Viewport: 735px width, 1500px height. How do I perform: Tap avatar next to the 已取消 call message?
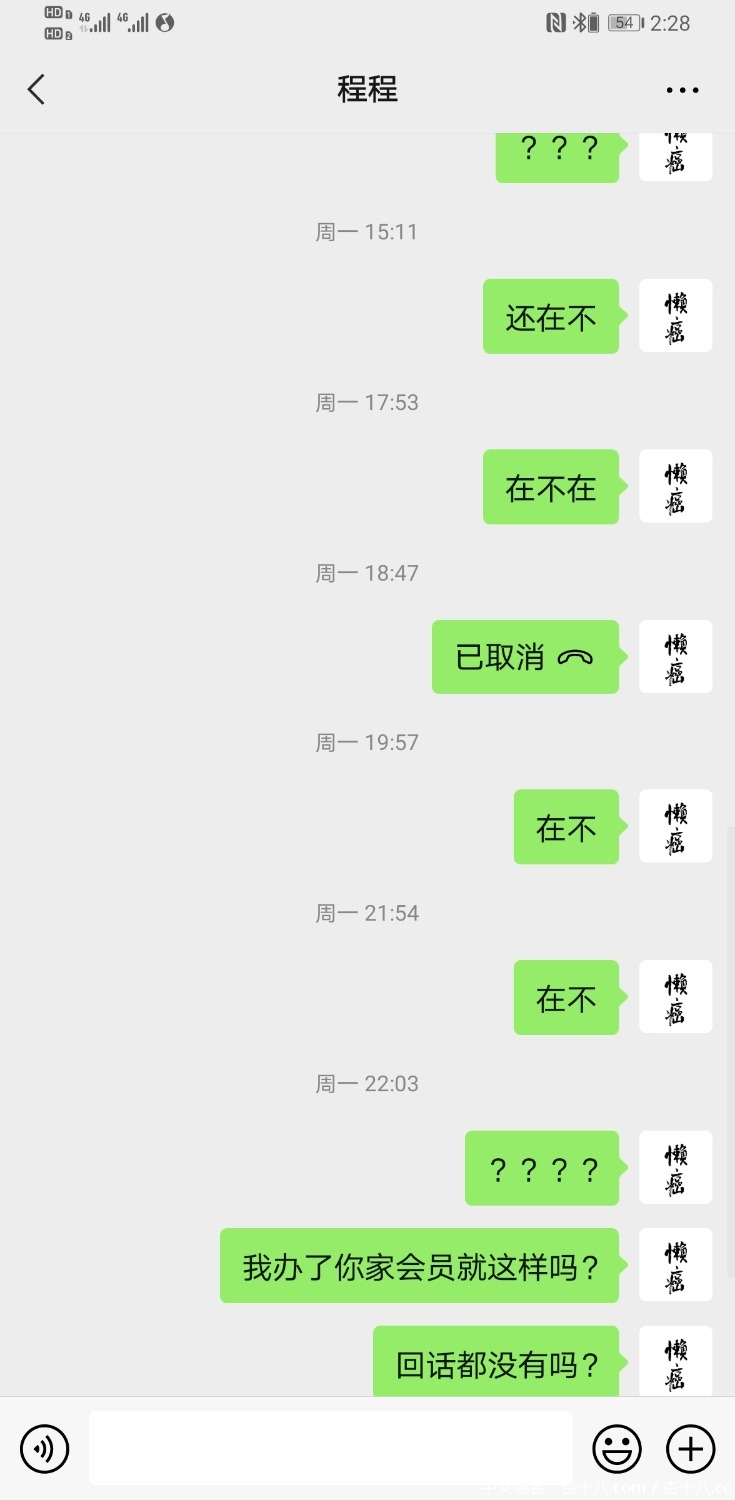tap(675, 656)
